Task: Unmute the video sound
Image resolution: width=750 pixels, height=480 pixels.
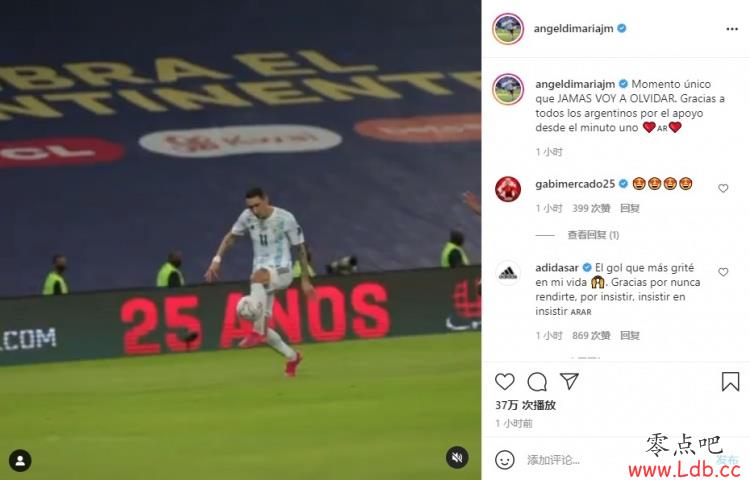Action: click(457, 457)
